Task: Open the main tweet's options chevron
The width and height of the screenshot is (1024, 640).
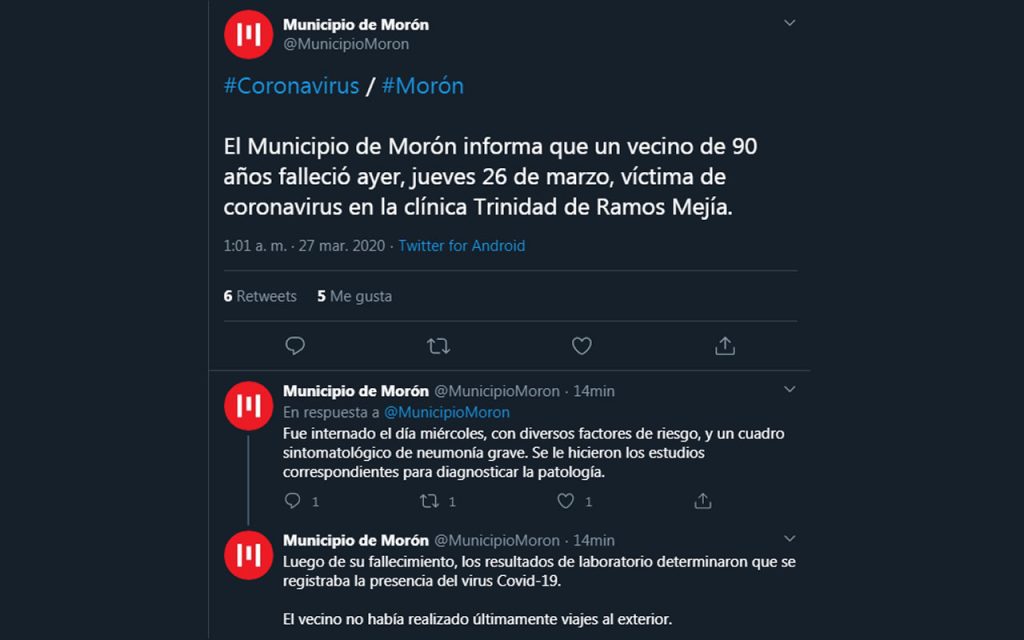Action: [x=789, y=23]
